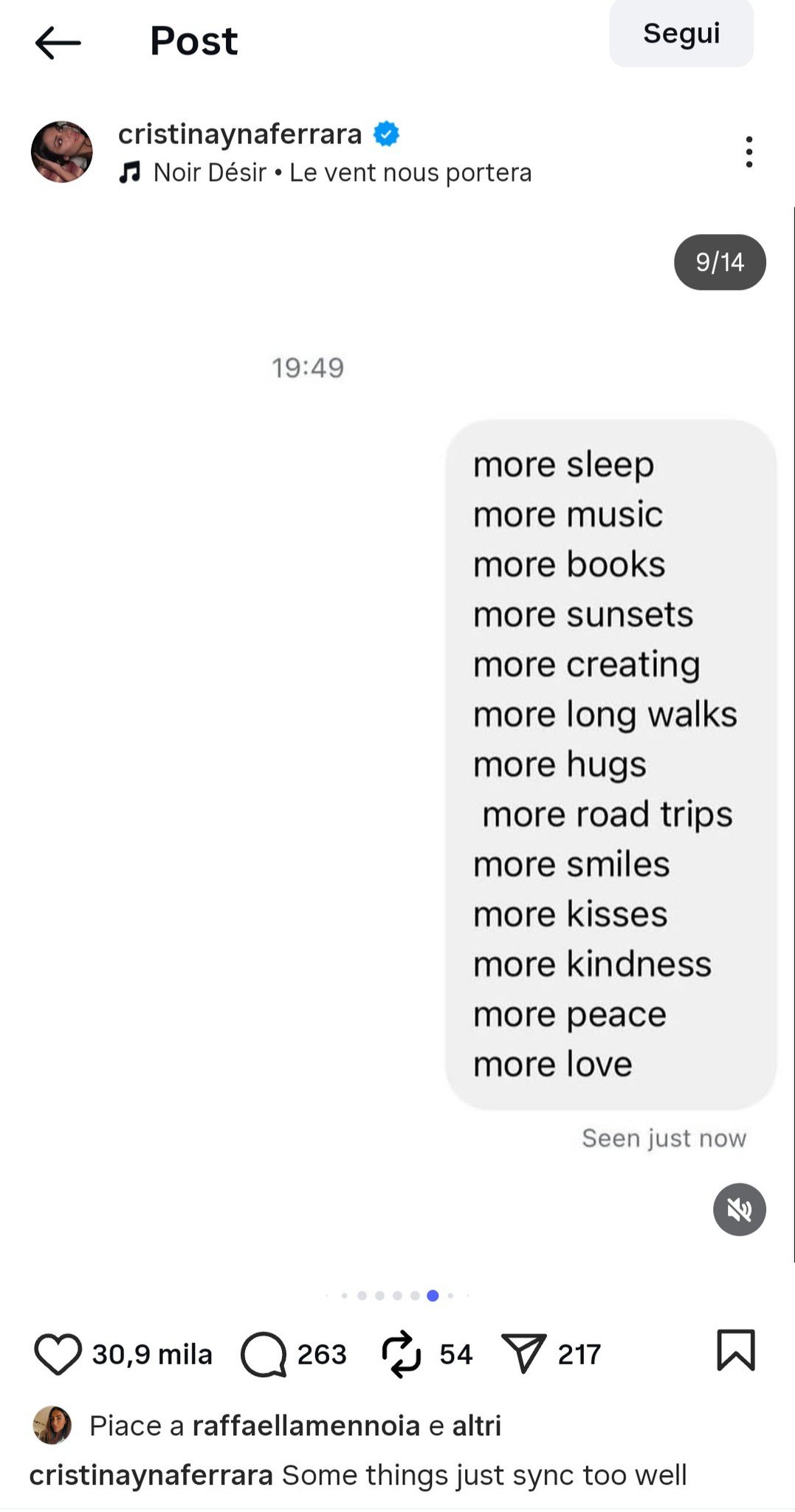Open the cristinaynaferrara username in the header
Image resolution: width=795 pixels, height=1512 pixels.
tap(240, 134)
